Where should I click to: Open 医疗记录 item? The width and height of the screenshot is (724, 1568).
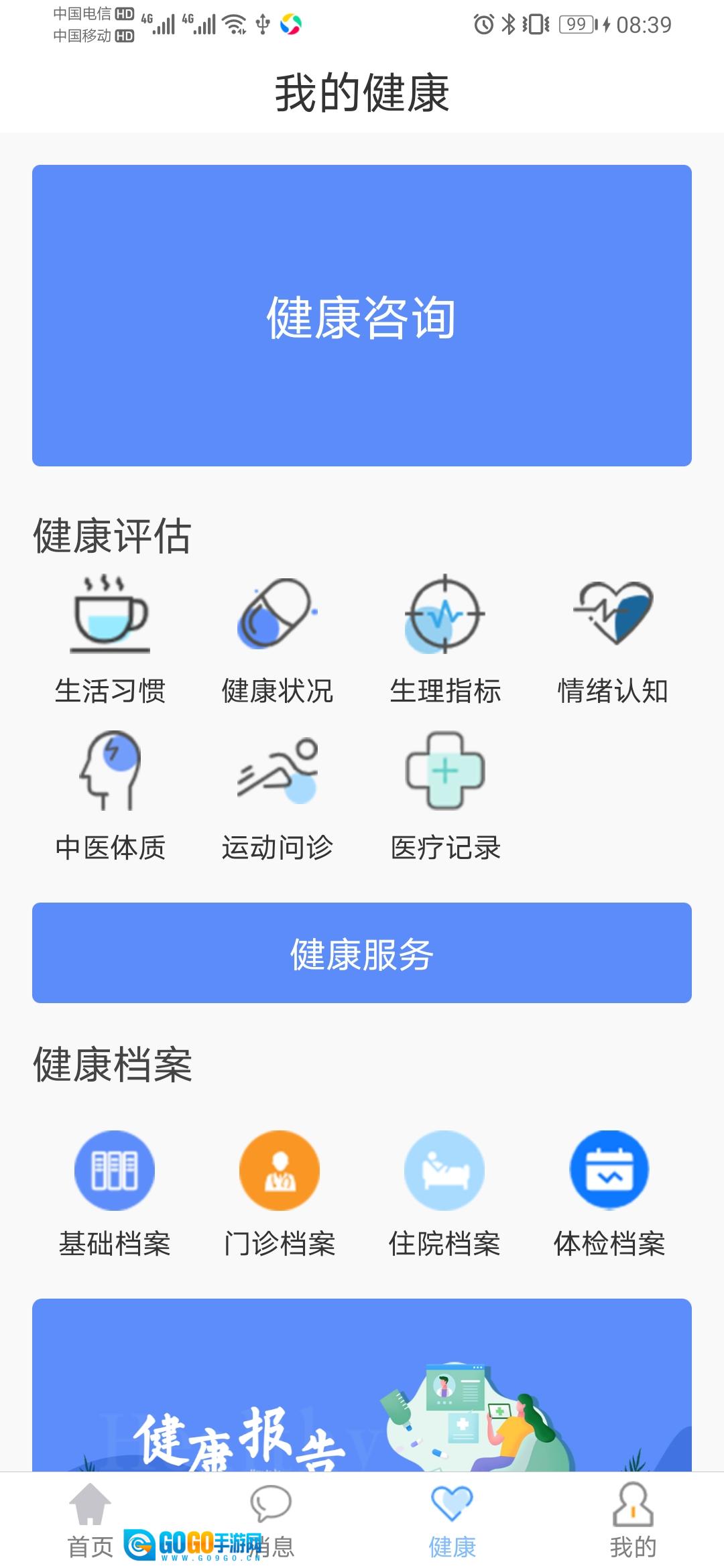tap(445, 797)
